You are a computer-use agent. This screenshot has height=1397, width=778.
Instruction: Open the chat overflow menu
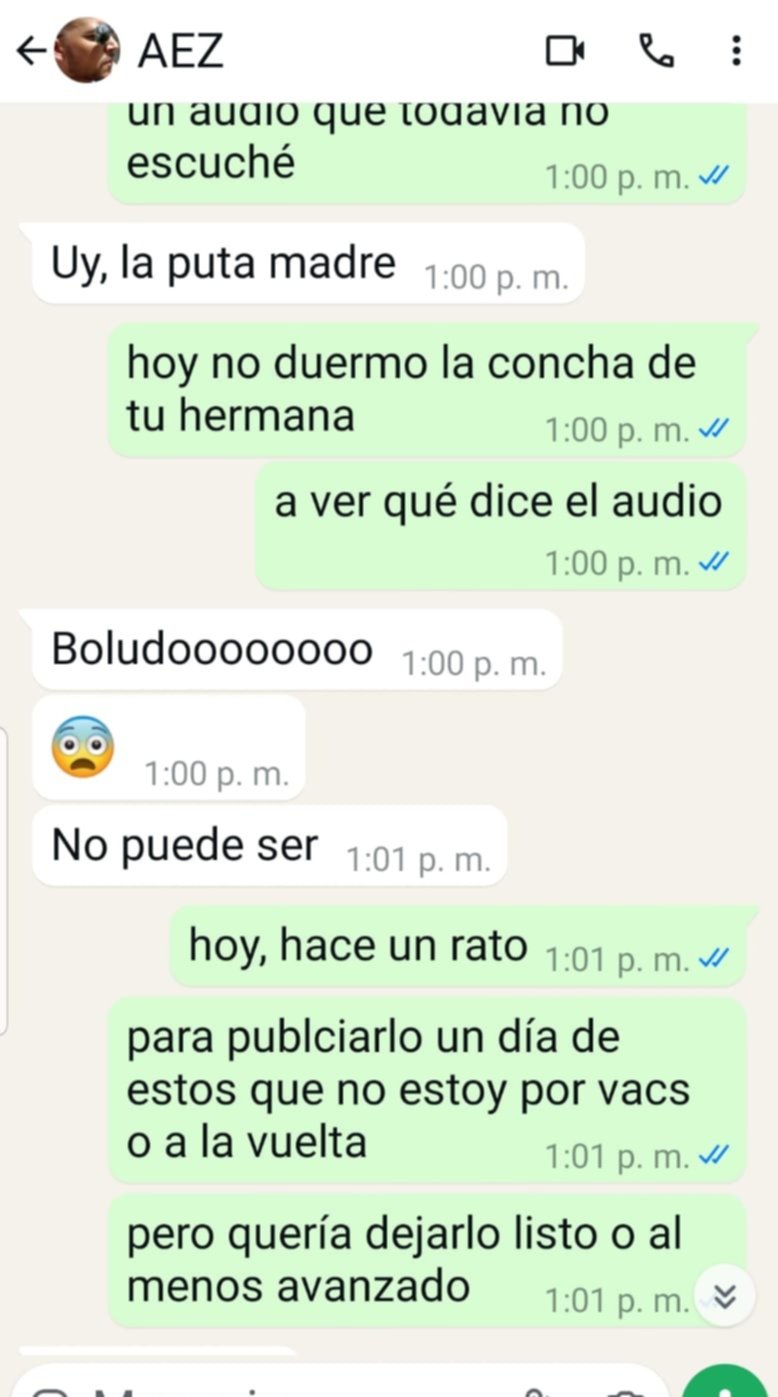(736, 50)
